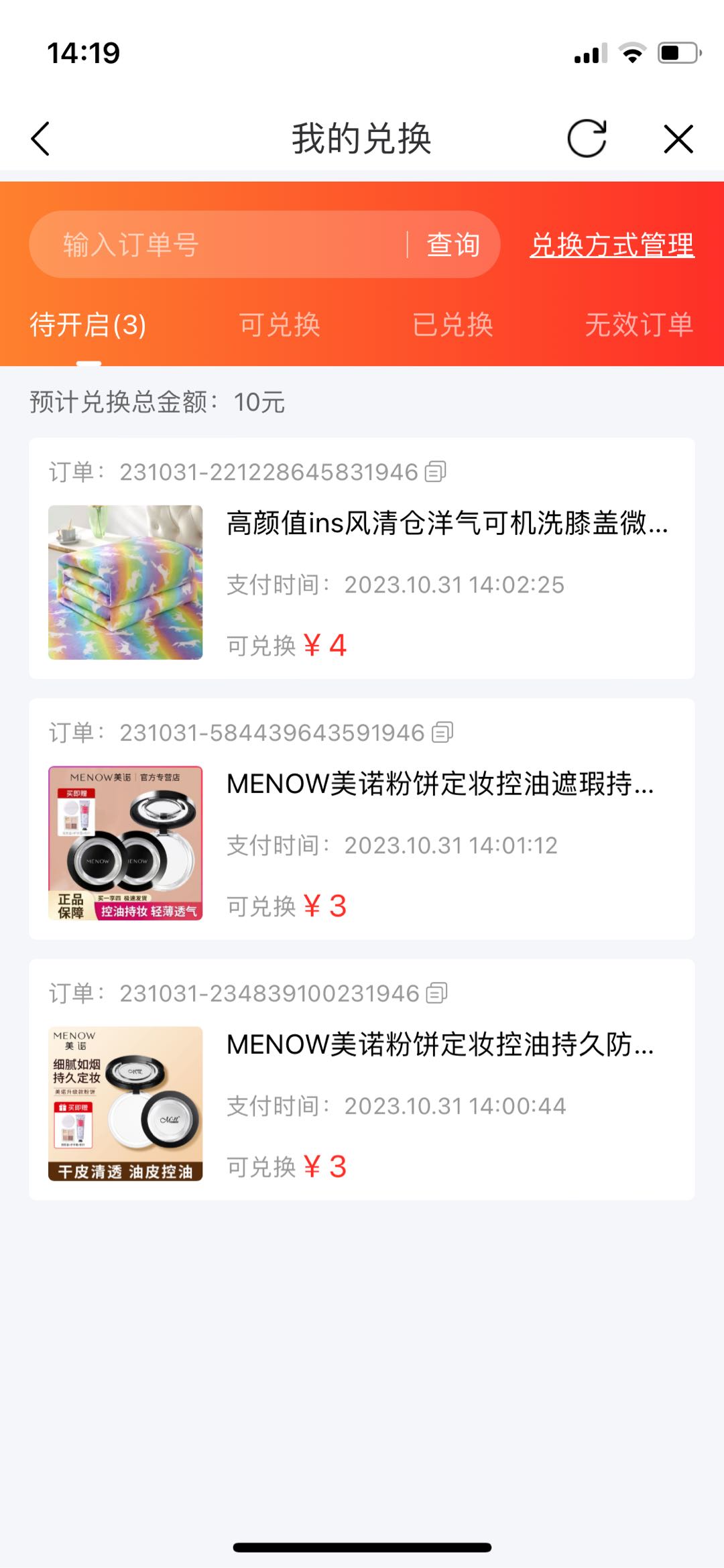The width and height of the screenshot is (724, 1568).
Task: Go back from 我的兑换 page
Action: (41, 139)
